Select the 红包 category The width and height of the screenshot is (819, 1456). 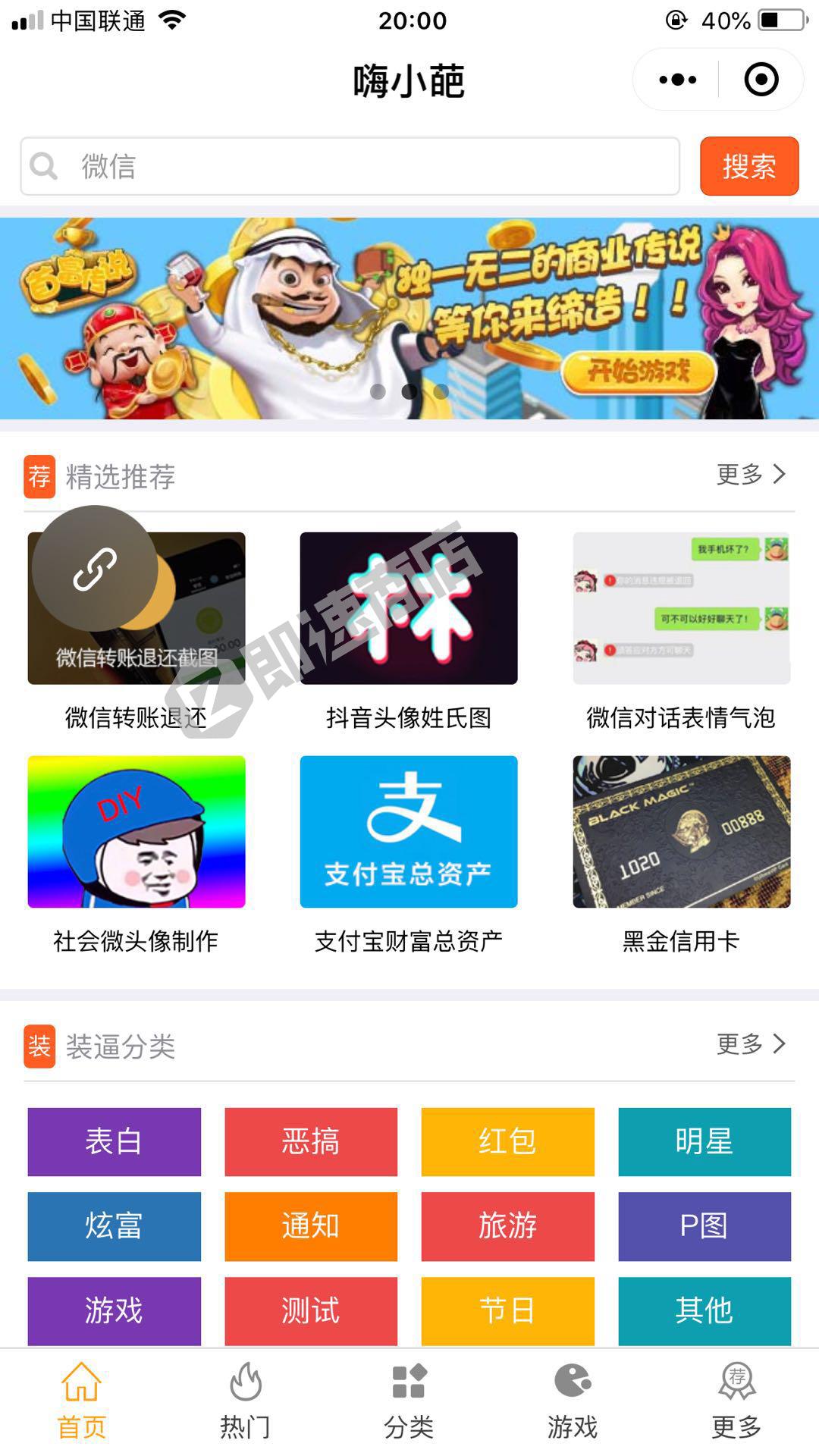click(507, 1141)
